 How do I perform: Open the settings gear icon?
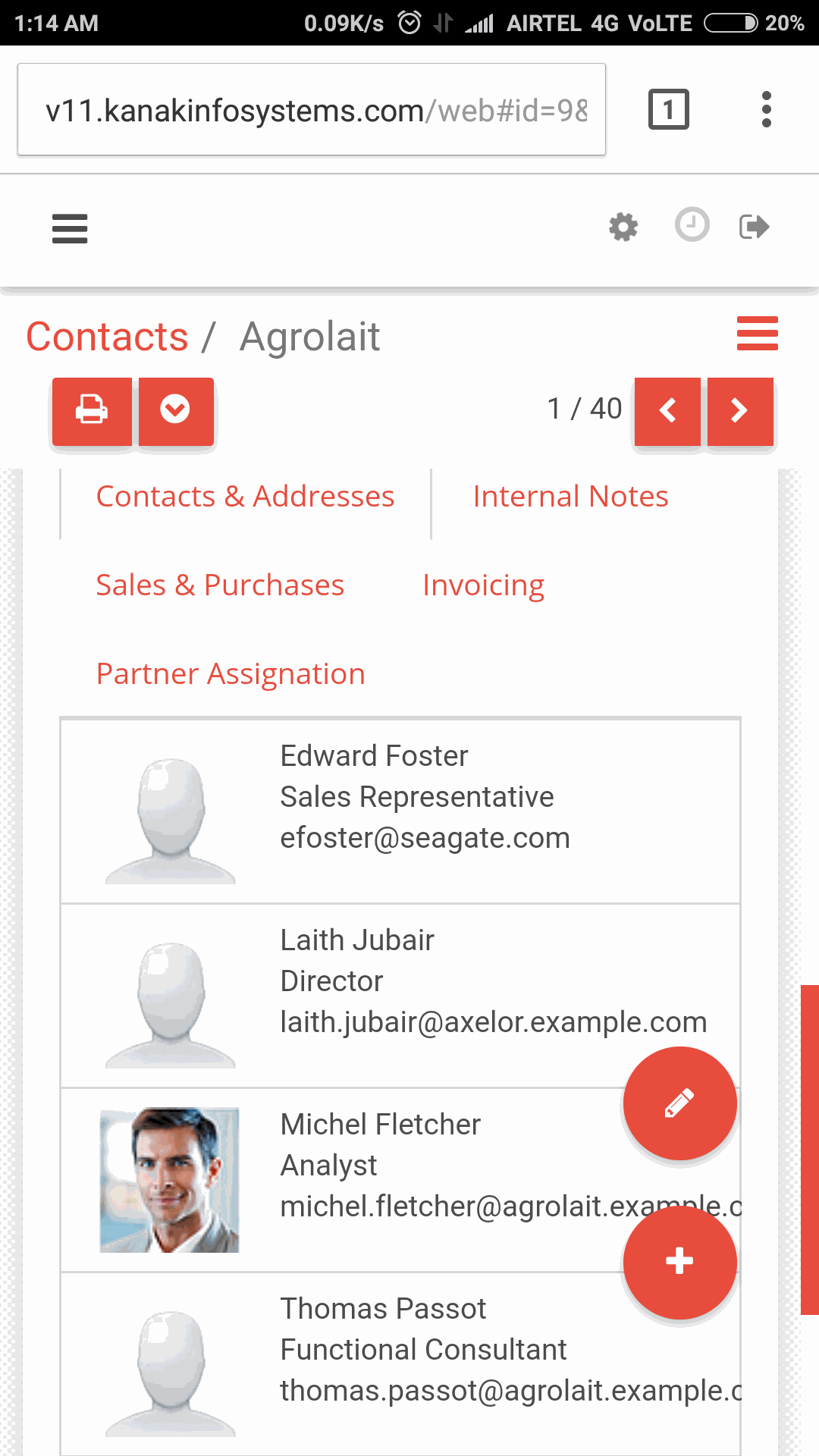click(x=623, y=227)
